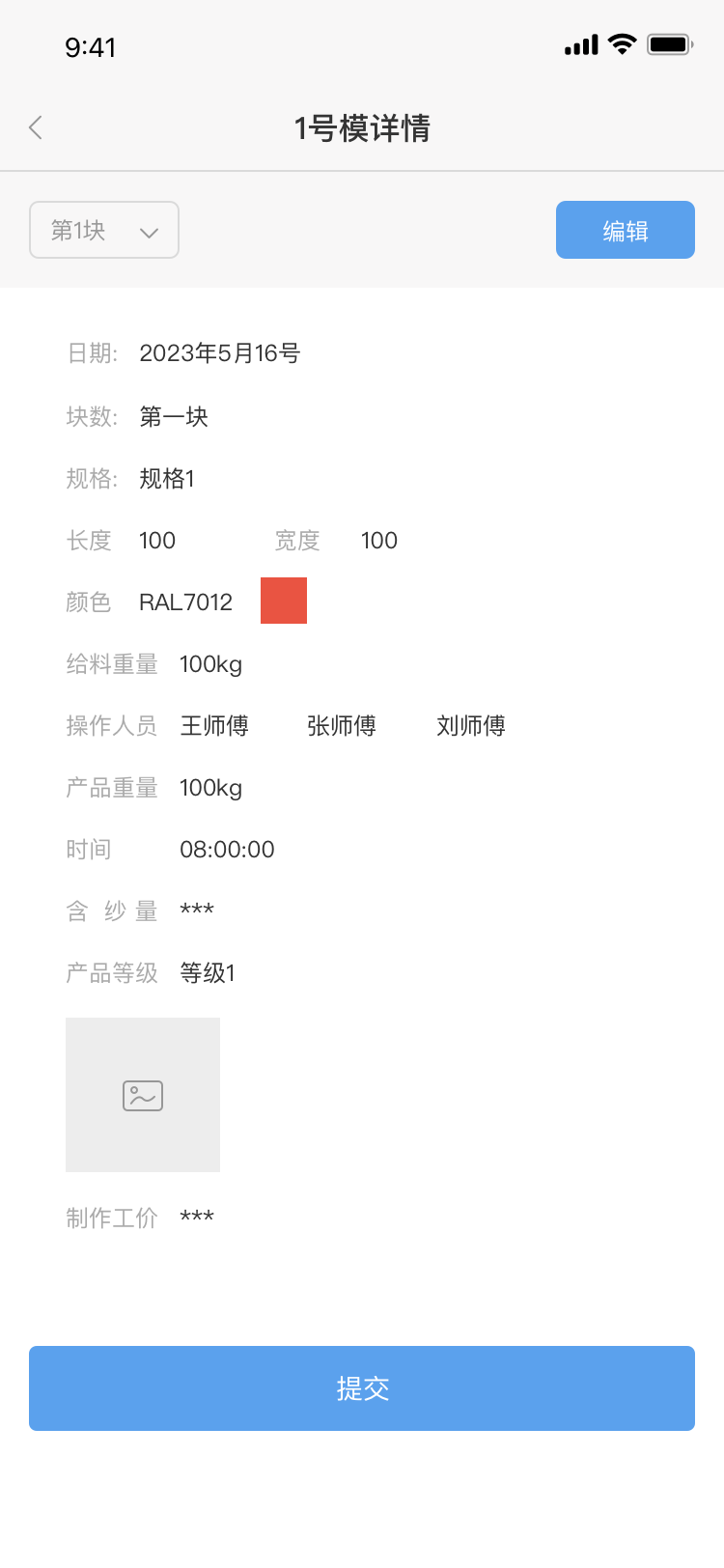Submit with the 提交 button
This screenshot has width=724, height=1568.
[x=362, y=1388]
